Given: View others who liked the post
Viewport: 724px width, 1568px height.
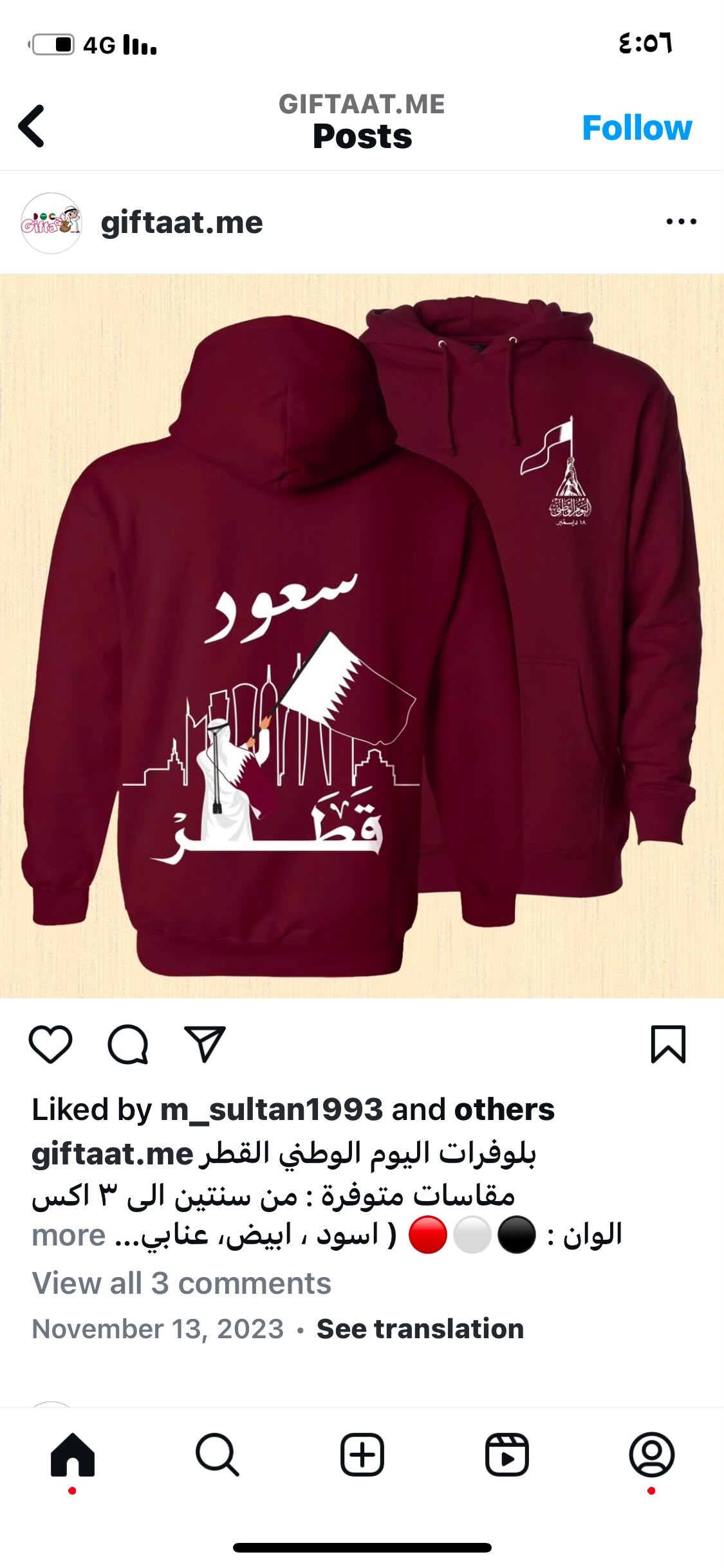Looking at the screenshot, I should (x=504, y=1110).
